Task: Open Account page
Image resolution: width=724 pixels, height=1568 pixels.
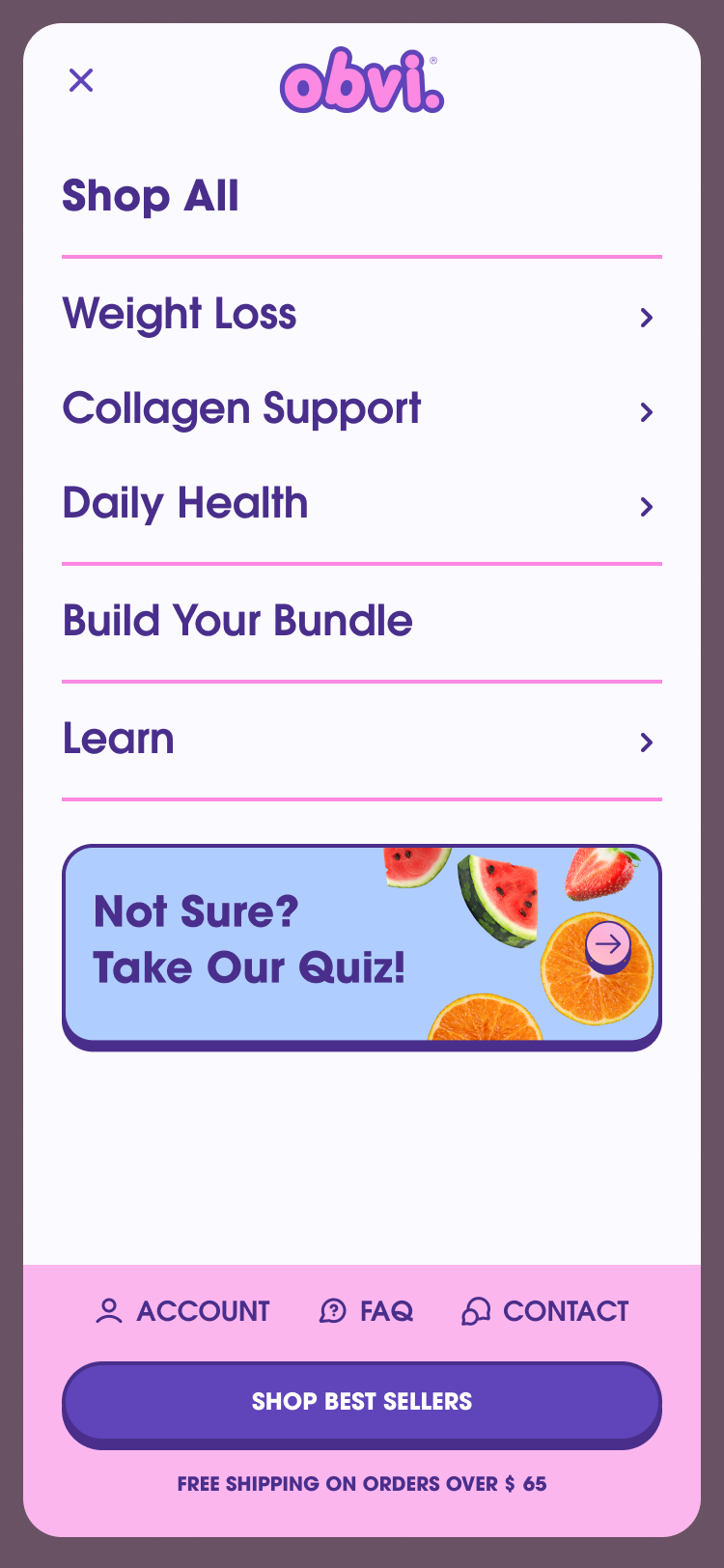Action: click(x=182, y=1311)
